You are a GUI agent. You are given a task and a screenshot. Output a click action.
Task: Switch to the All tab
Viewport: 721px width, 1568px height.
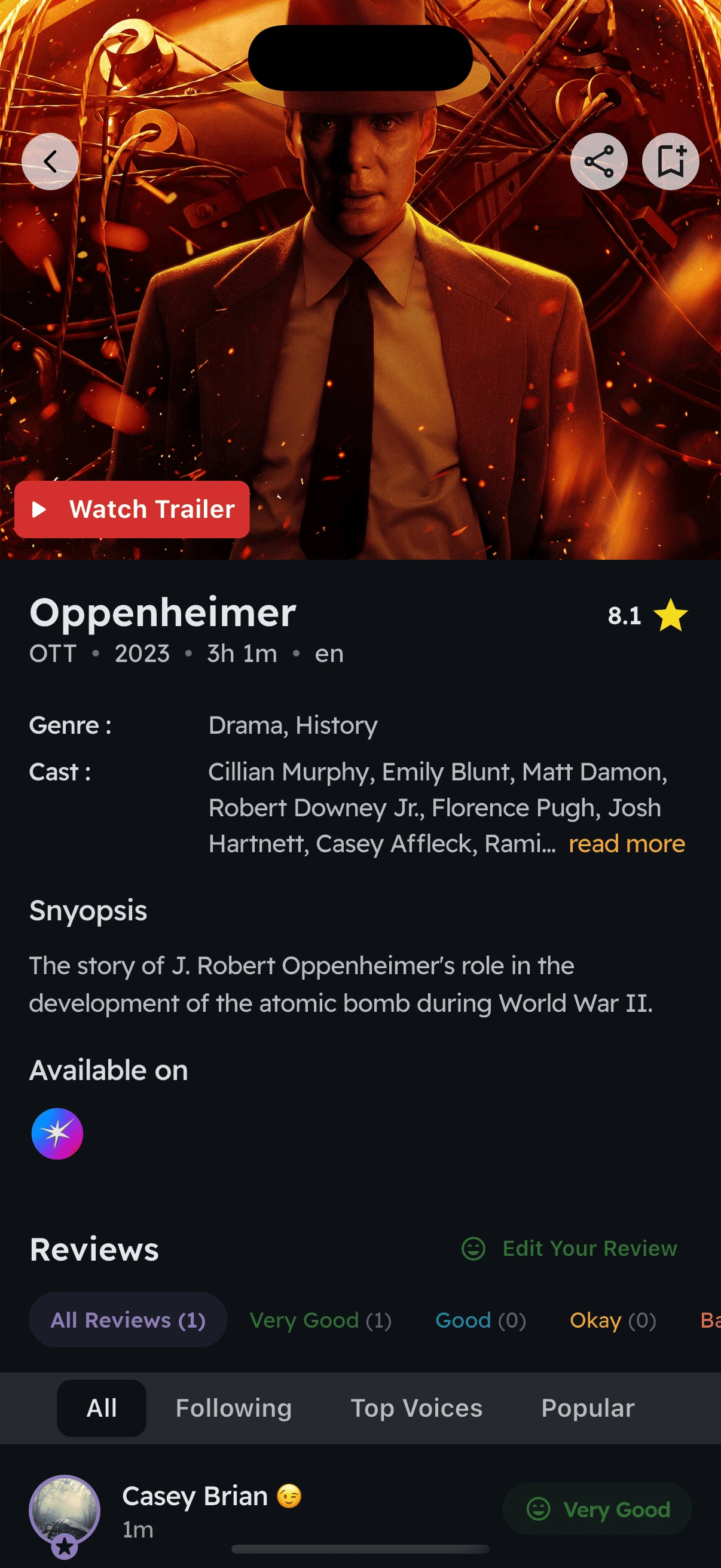point(102,1408)
